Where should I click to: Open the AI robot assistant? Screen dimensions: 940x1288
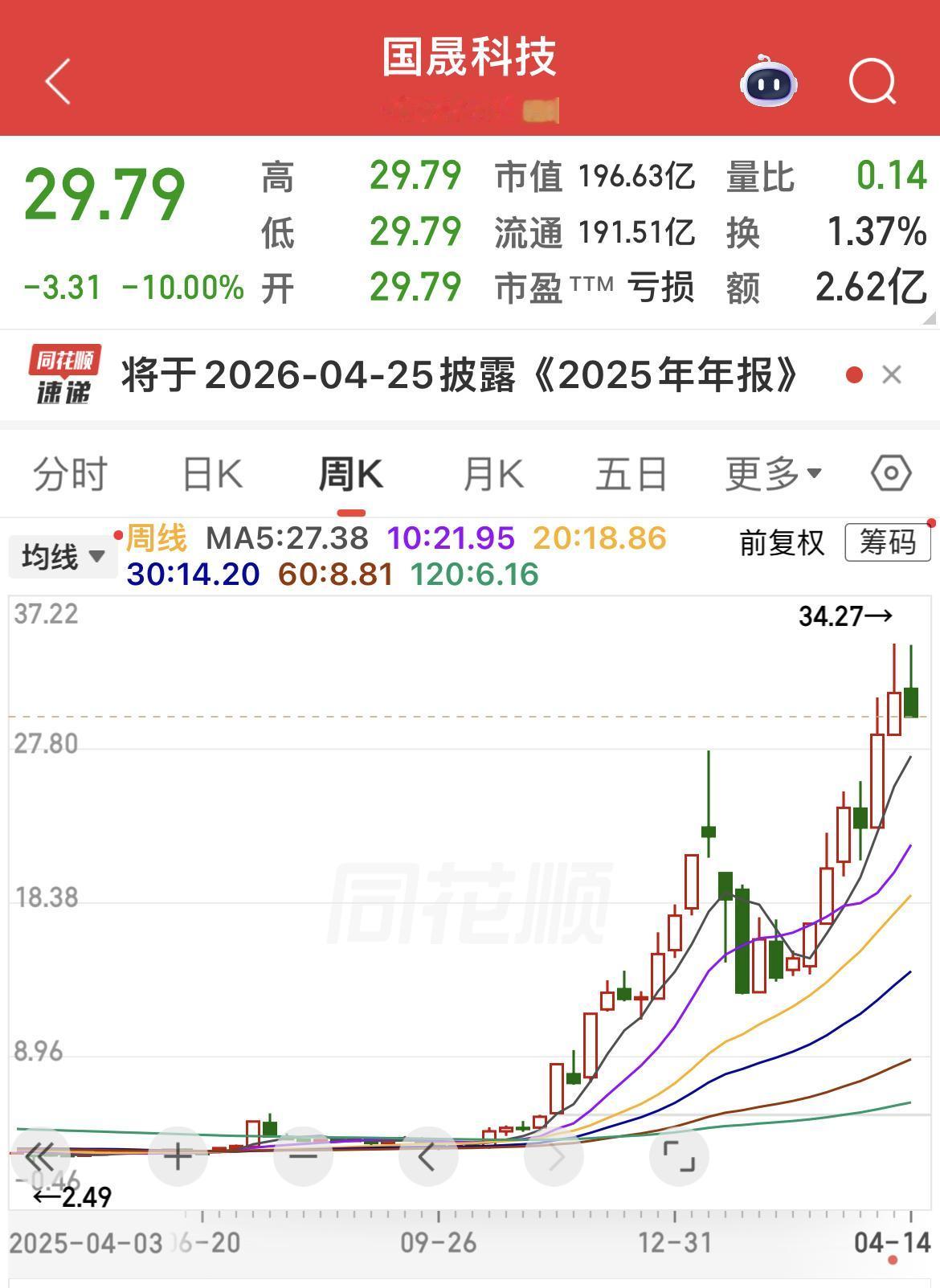pos(769,83)
